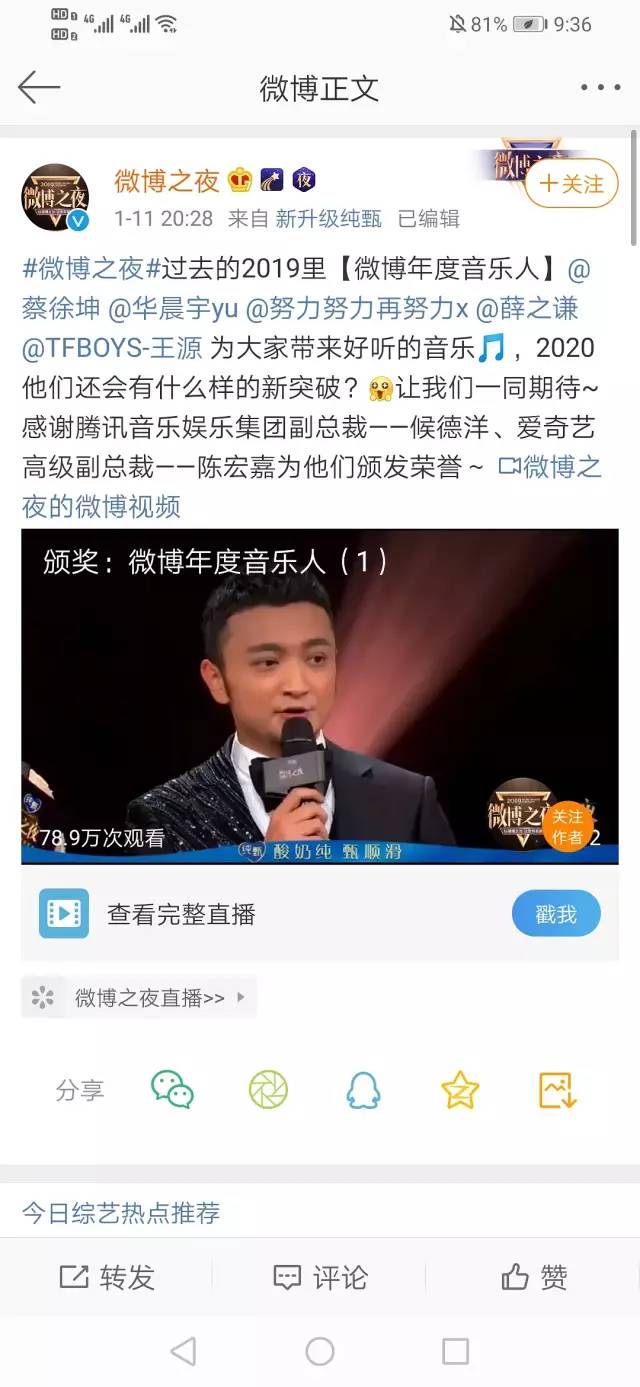Tap 戳我 to view the full livestream

(556, 914)
